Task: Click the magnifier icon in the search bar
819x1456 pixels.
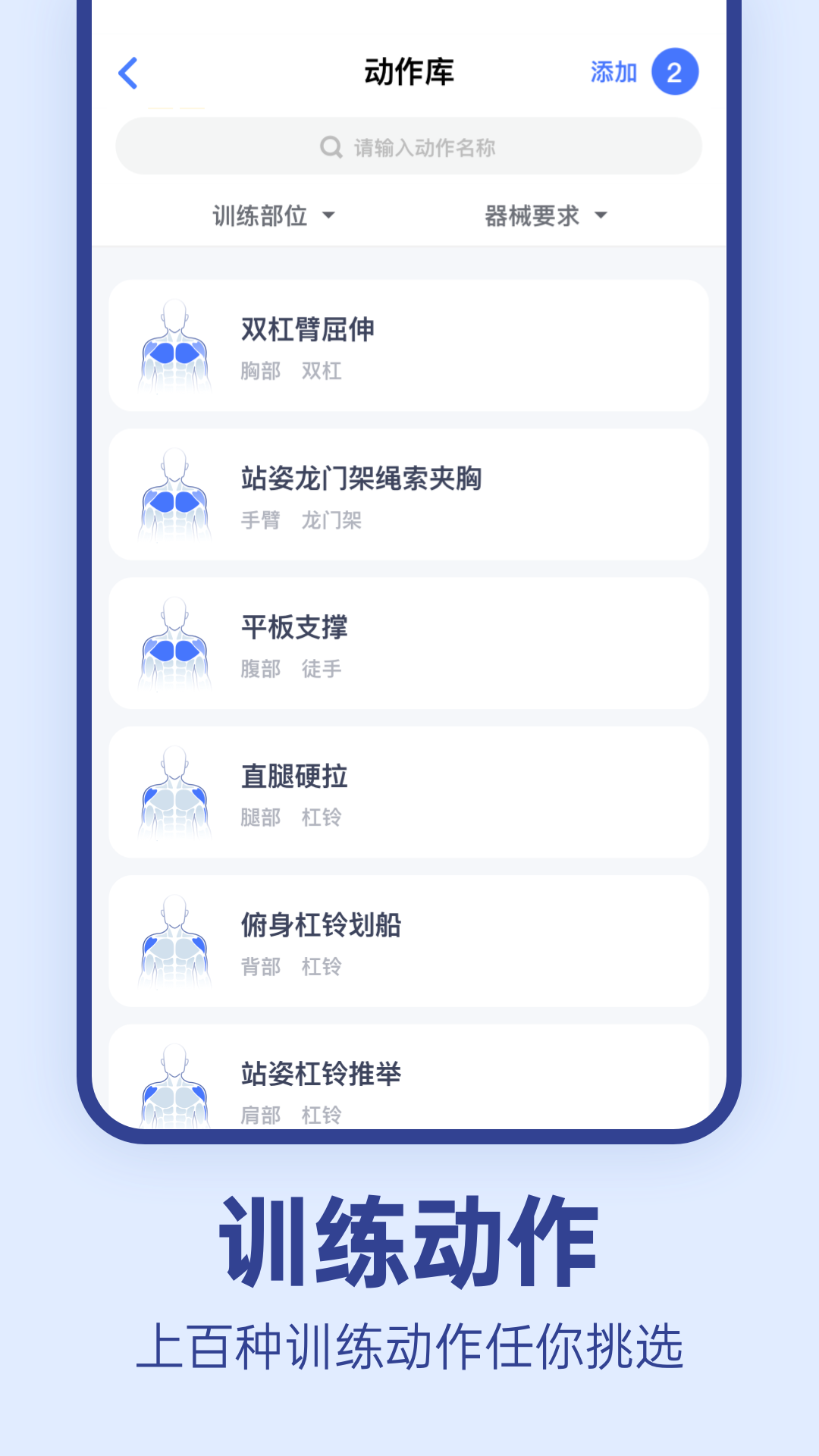Action: click(330, 146)
